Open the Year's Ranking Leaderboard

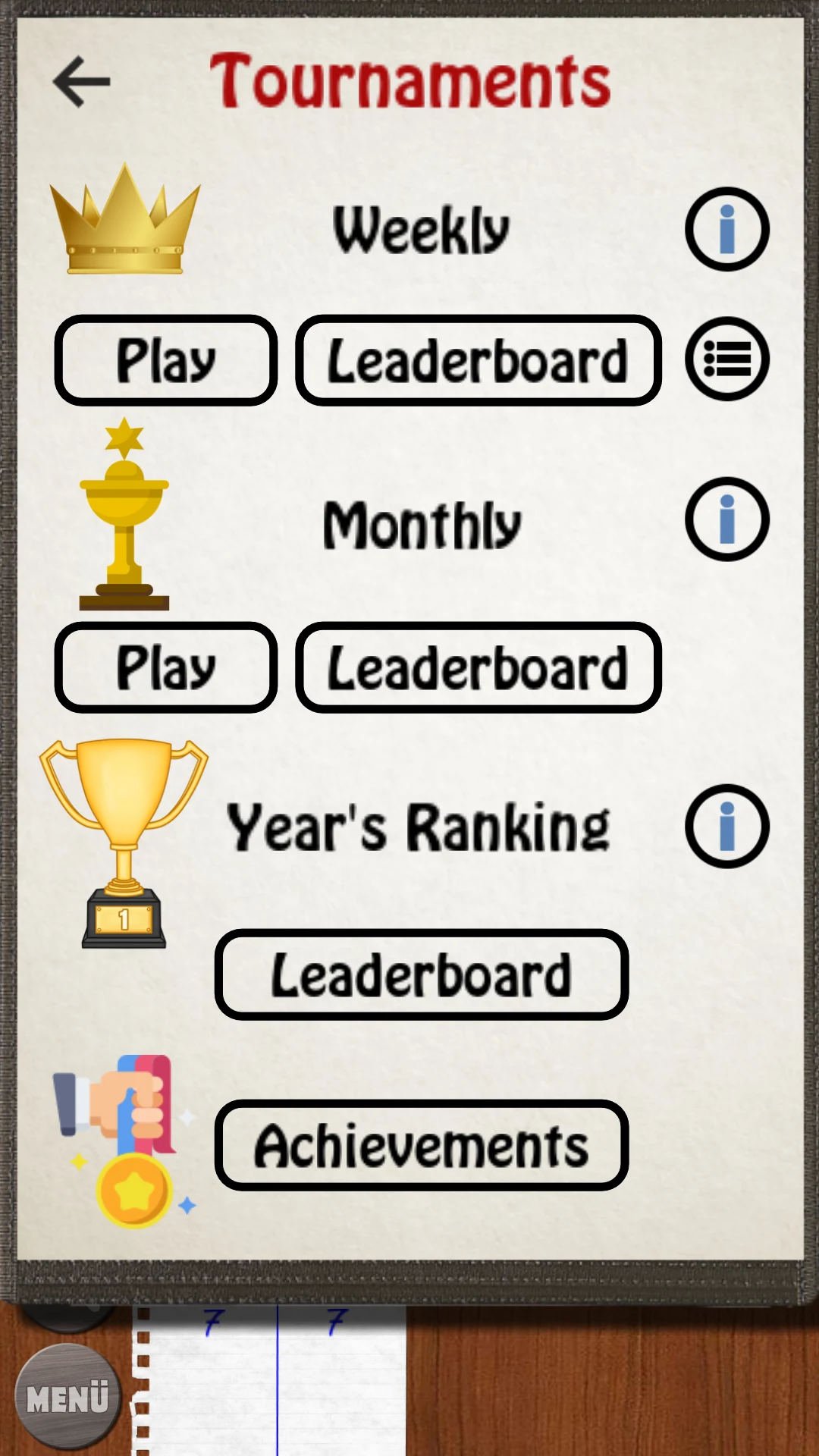[422, 974]
